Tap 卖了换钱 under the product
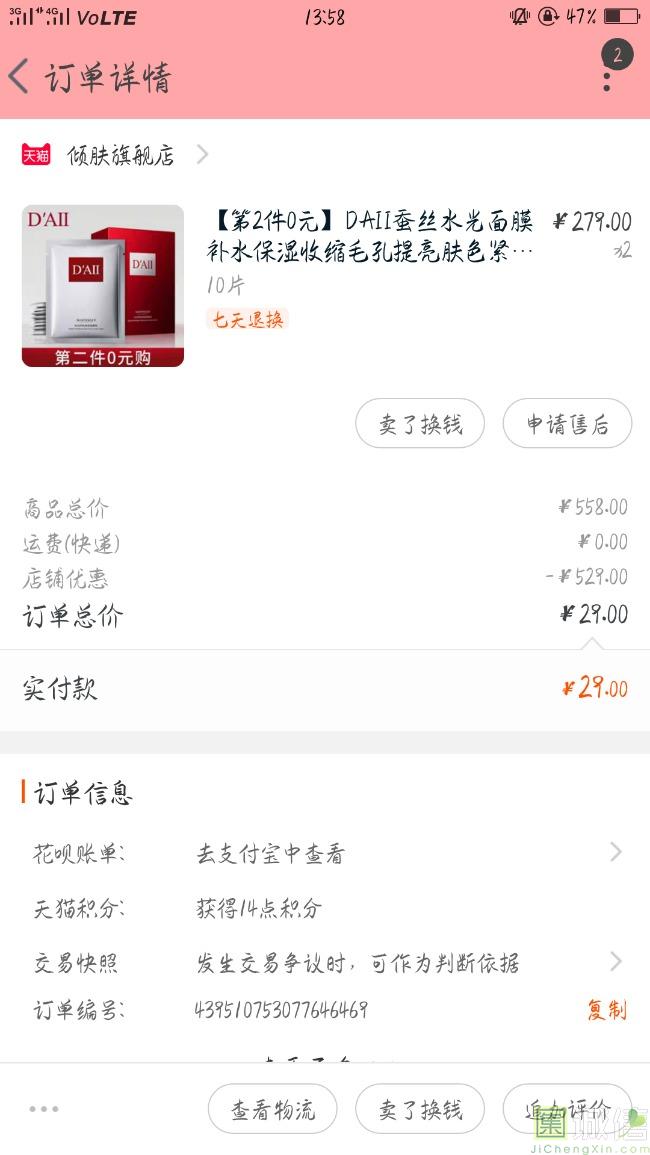This screenshot has width=650, height=1155. coord(420,424)
